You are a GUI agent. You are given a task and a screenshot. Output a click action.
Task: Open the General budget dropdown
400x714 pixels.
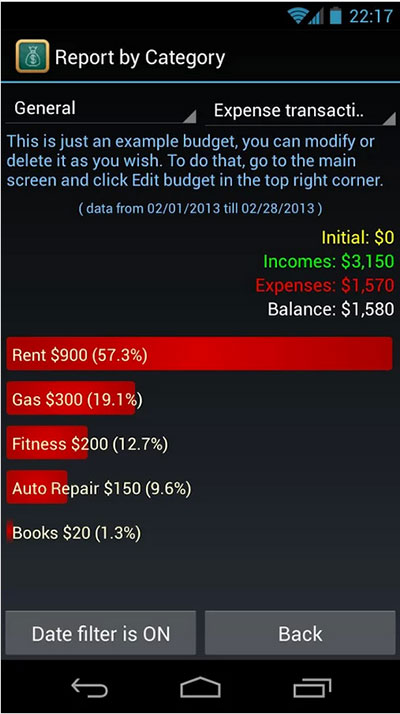(x=101, y=109)
